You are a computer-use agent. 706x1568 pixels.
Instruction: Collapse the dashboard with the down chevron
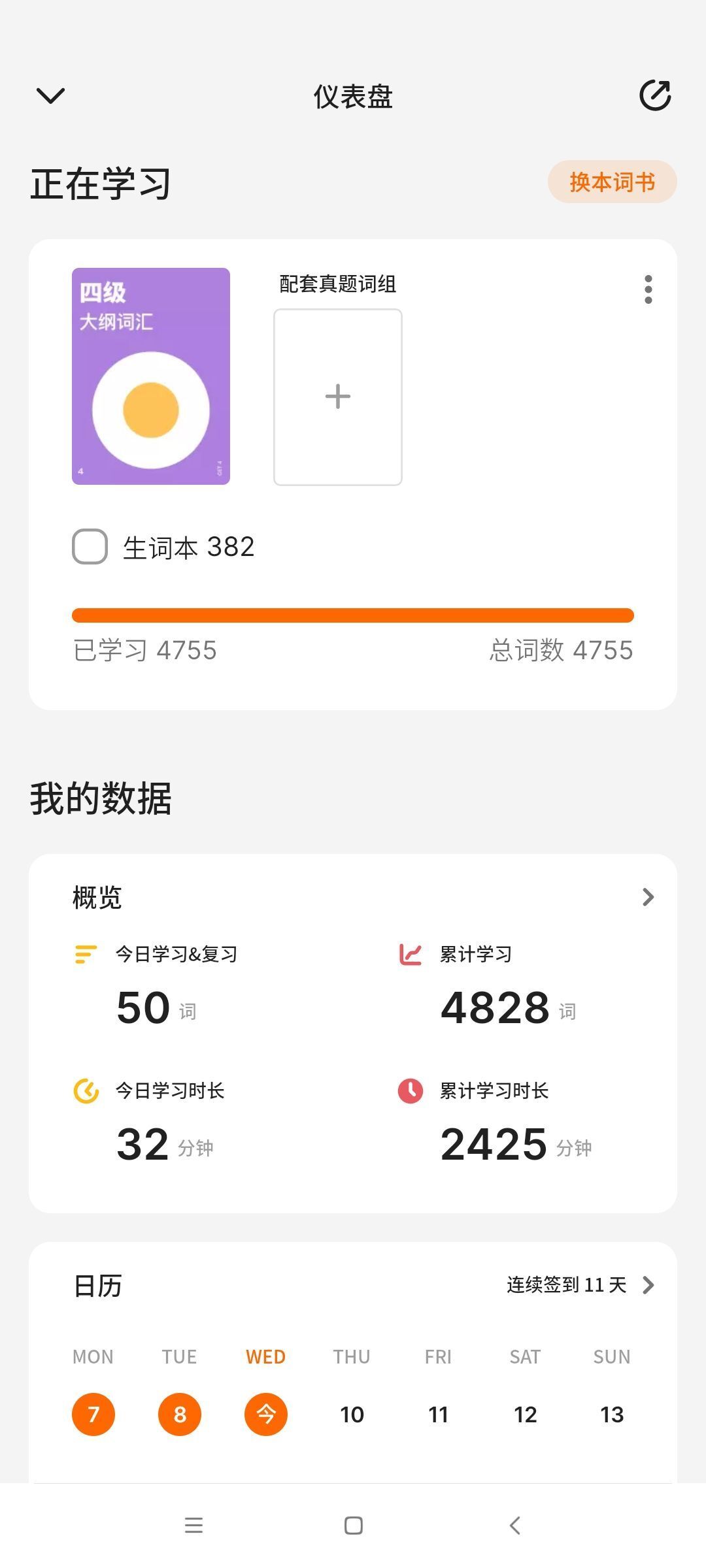pyautogui.click(x=50, y=96)
